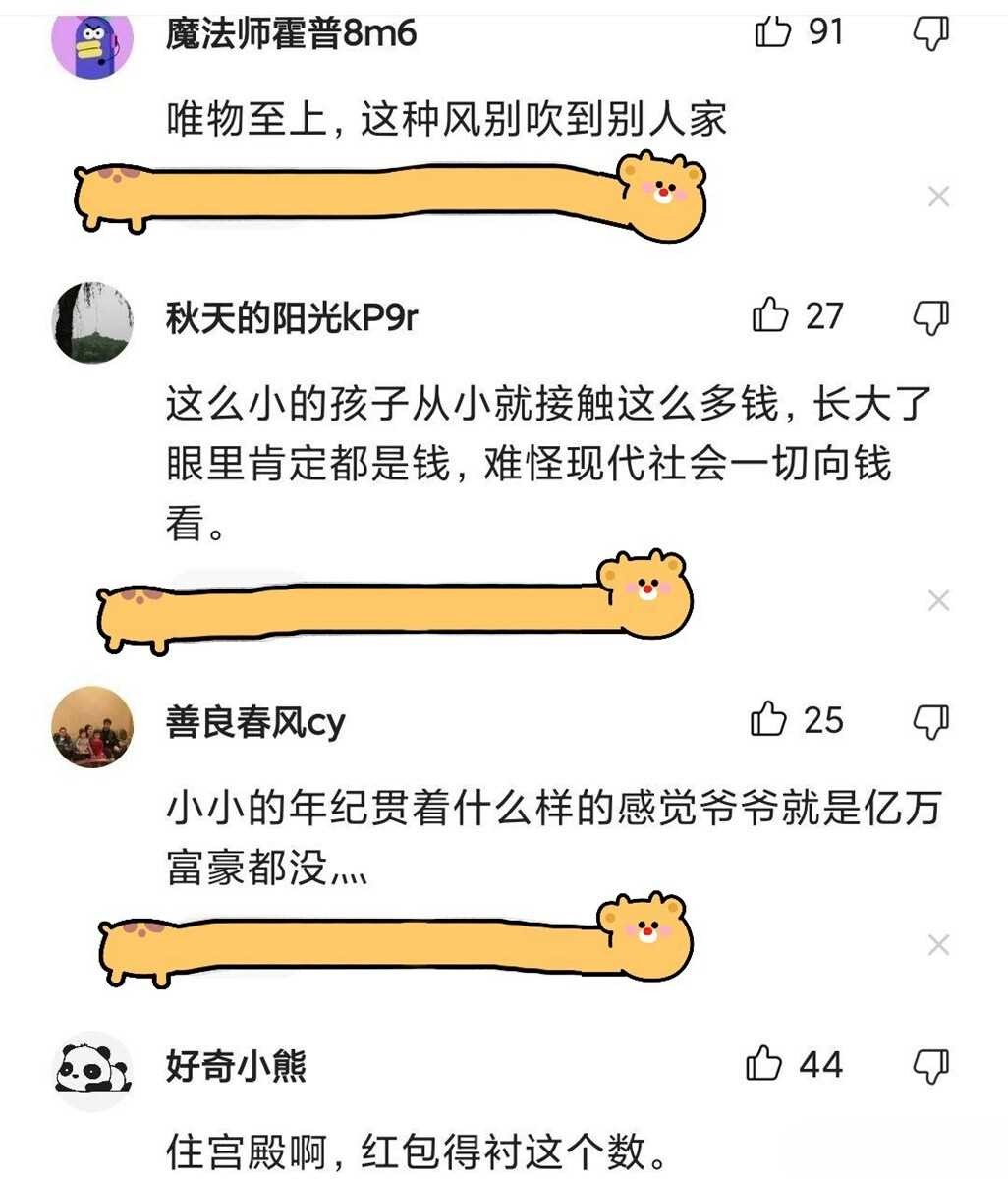This screenshot has width=1008, height=1179.
Task: Dislike the comment by 好奇小熊
Action: [x=930, y=1065]
